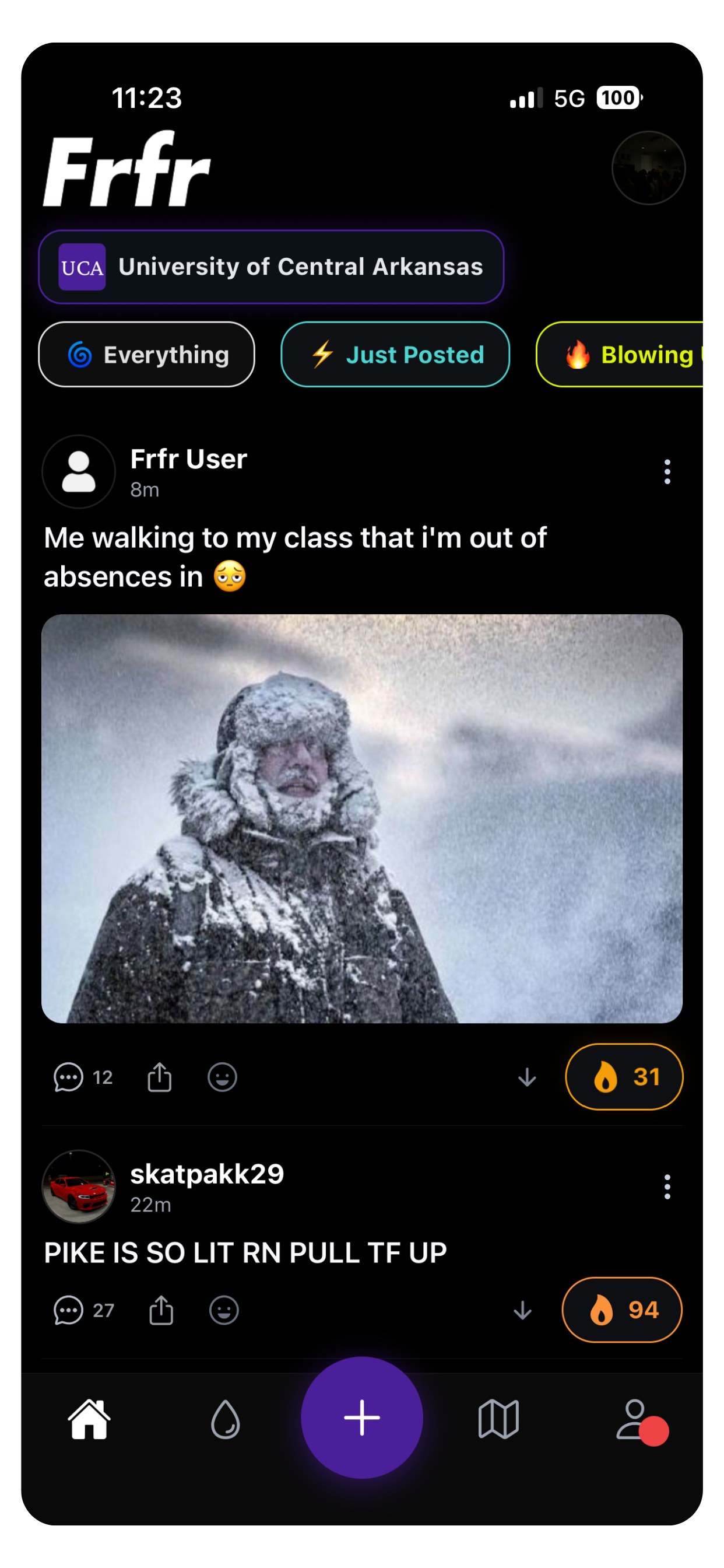Switch to the Everything tab

pos(147,355)
